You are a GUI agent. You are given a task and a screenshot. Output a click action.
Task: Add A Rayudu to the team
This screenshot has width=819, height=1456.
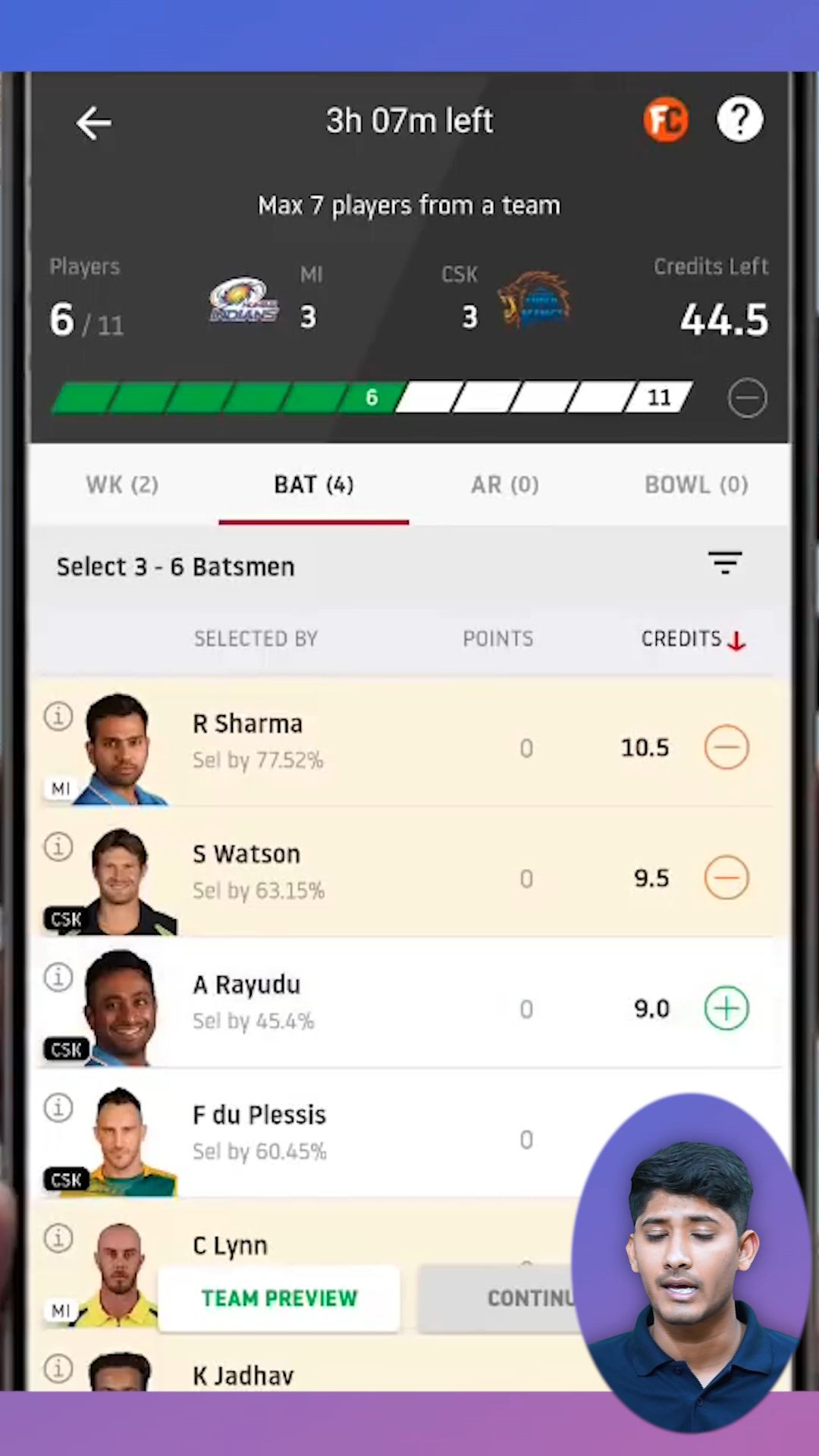click(x=726, y=1009)
